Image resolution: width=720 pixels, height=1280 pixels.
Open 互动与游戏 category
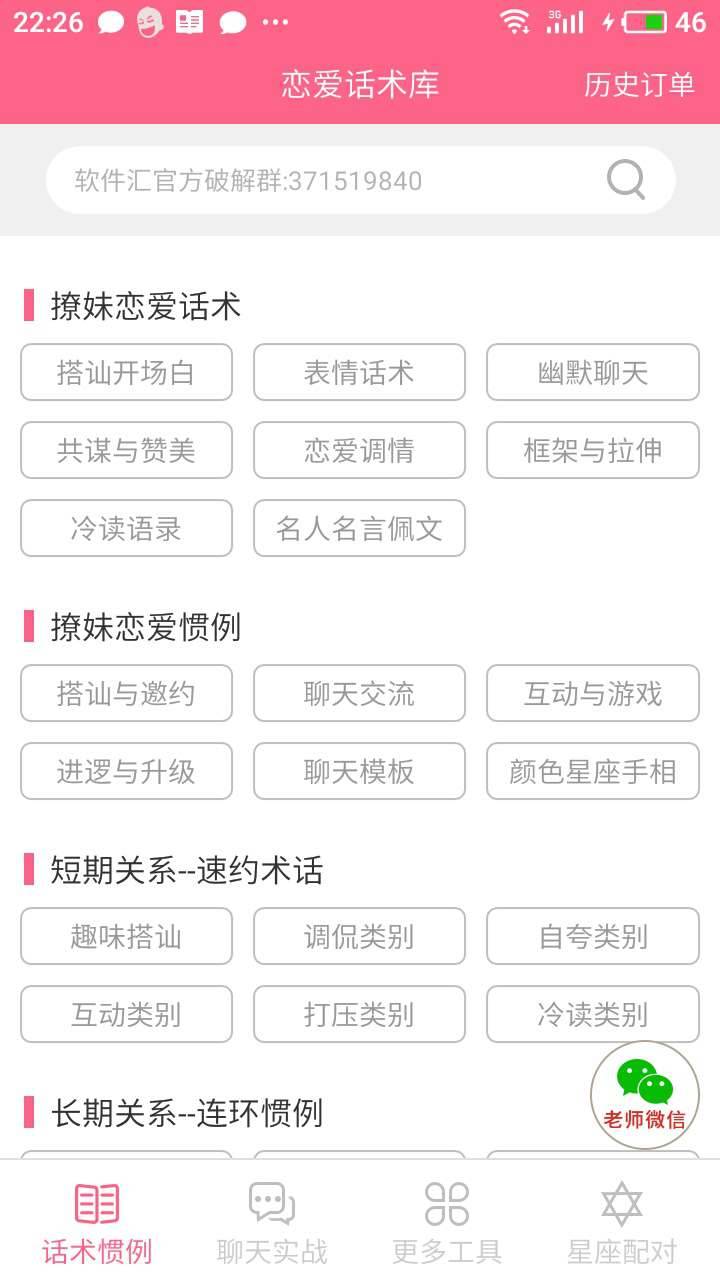[593, 694]
